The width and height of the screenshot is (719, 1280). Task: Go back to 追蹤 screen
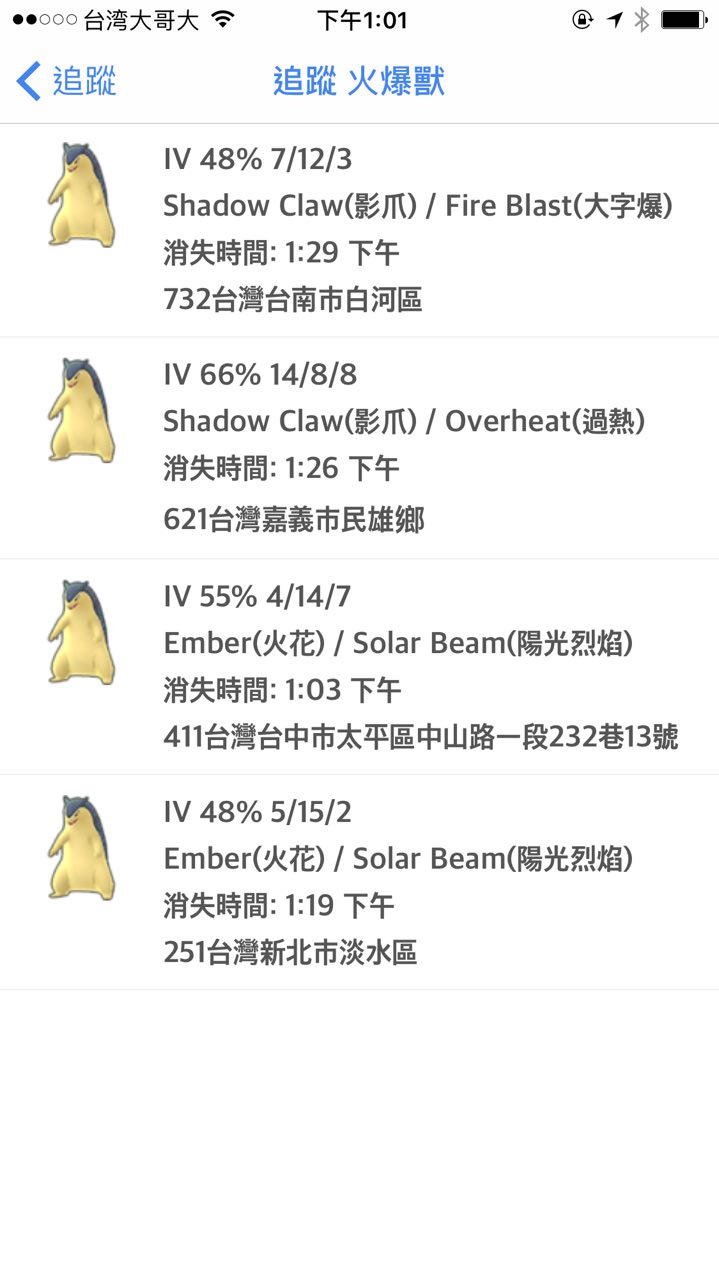pos(67,81)
